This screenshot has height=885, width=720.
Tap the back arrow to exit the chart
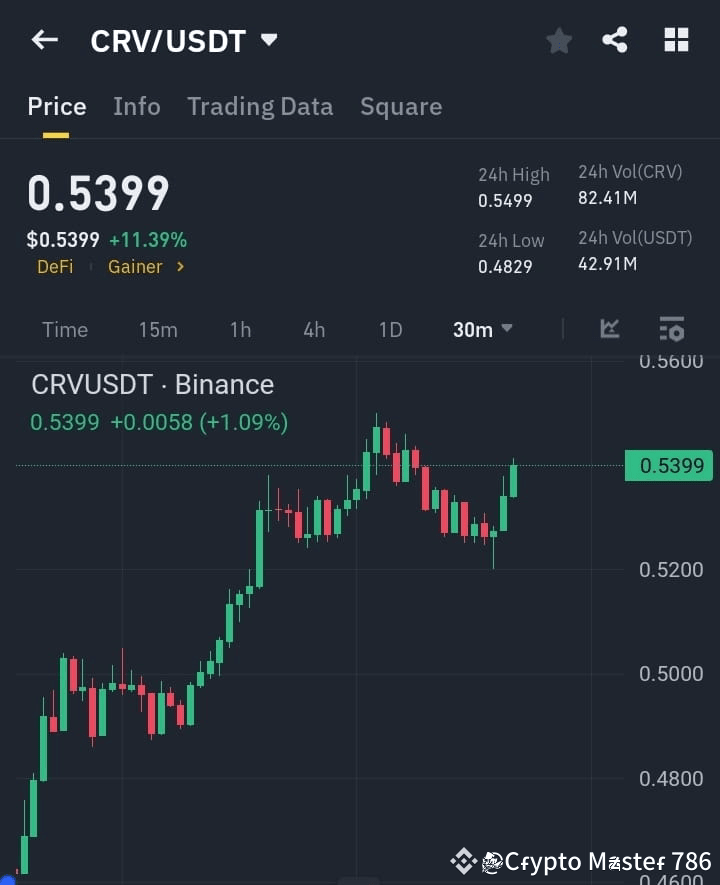coord(42,40)
